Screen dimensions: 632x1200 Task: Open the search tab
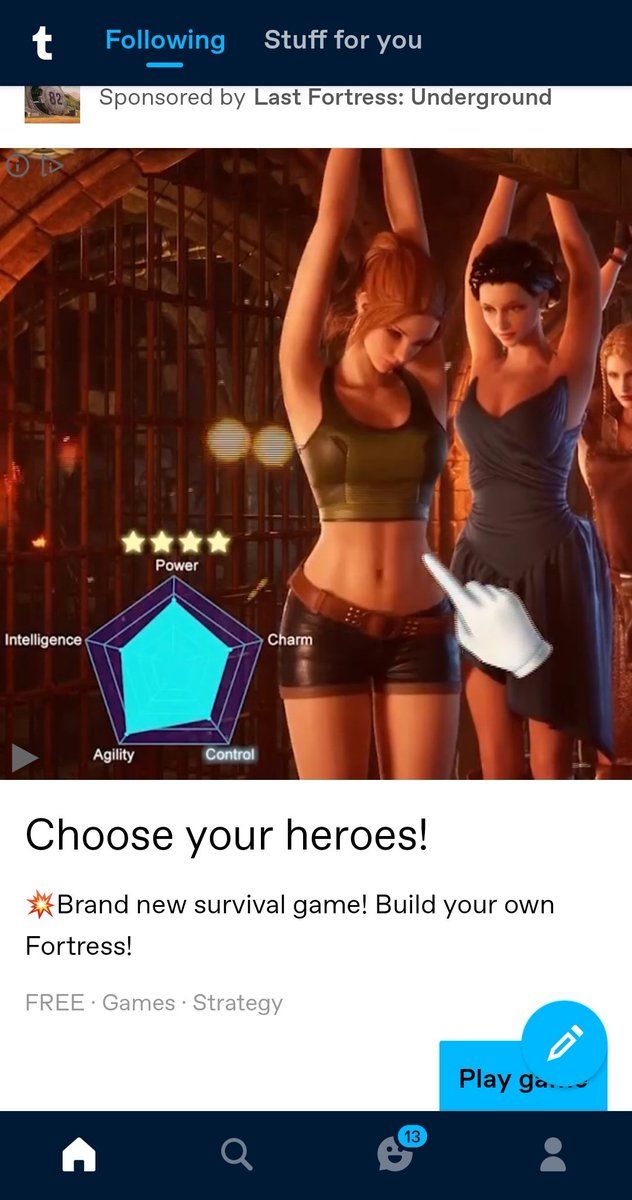(237, 1155)
